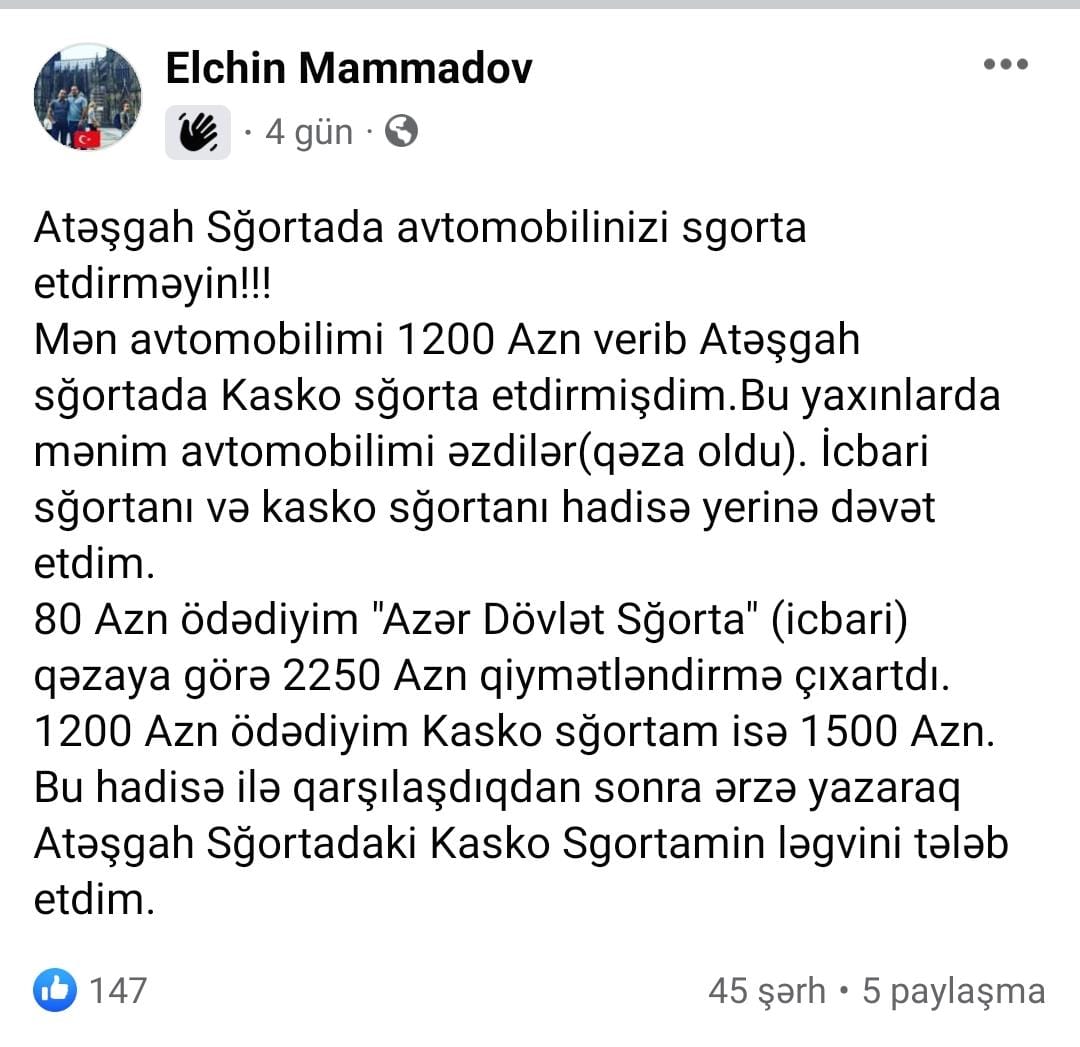Open the Elchin Mammadov name link
1080x1047 pixels.
click(349, 68)
